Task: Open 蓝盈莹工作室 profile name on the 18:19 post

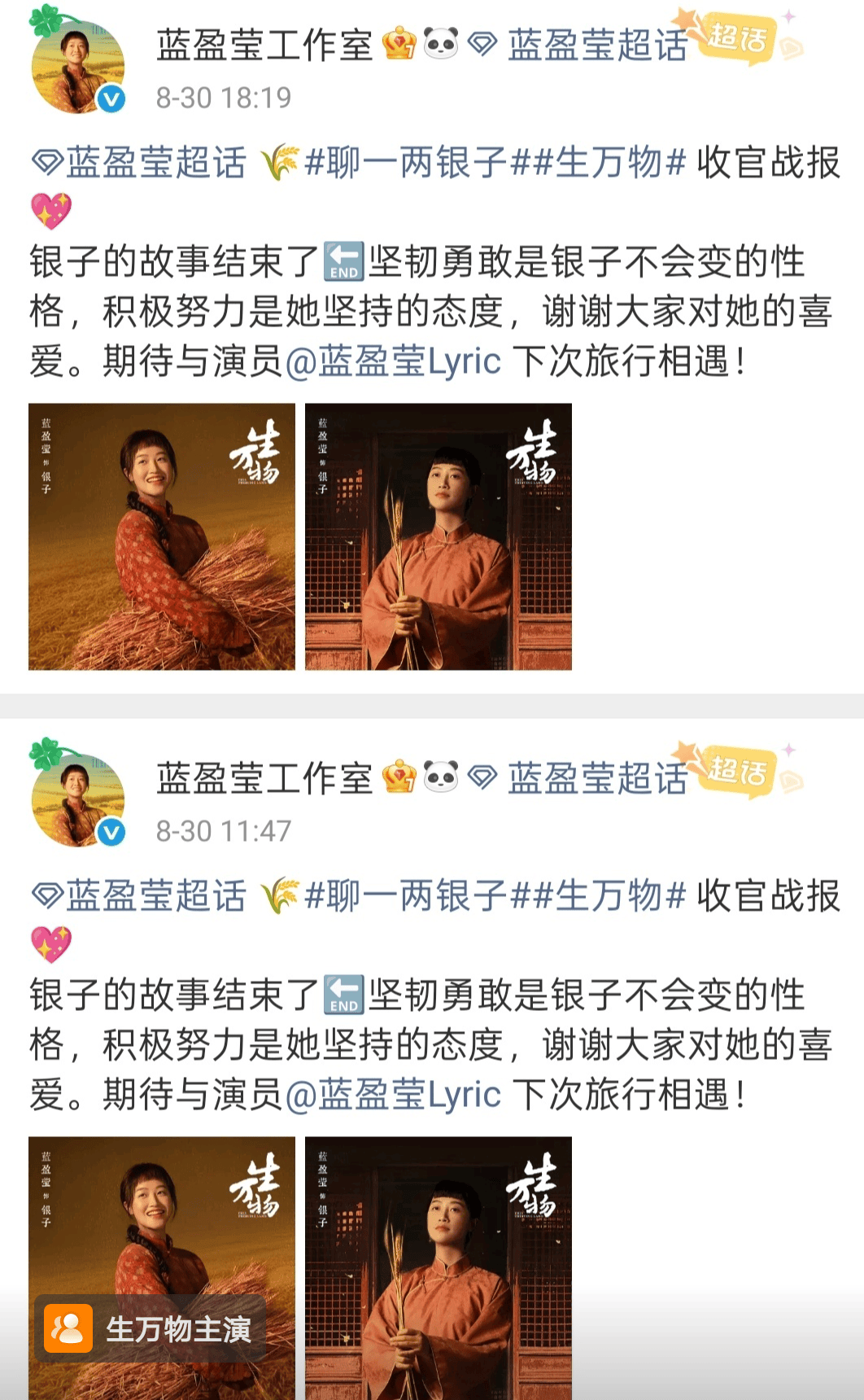Action: [x=264, y=46]
